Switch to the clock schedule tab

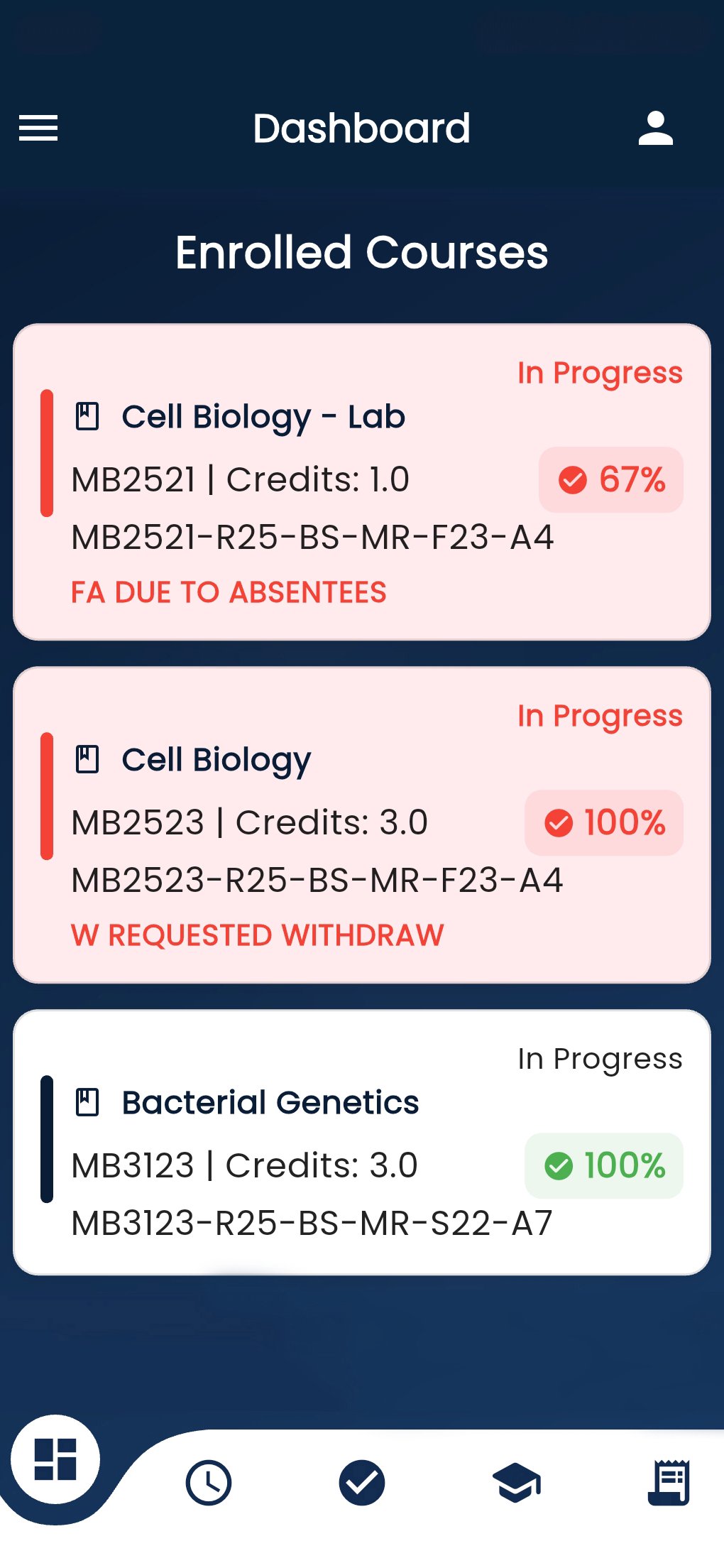(209, 1482)
